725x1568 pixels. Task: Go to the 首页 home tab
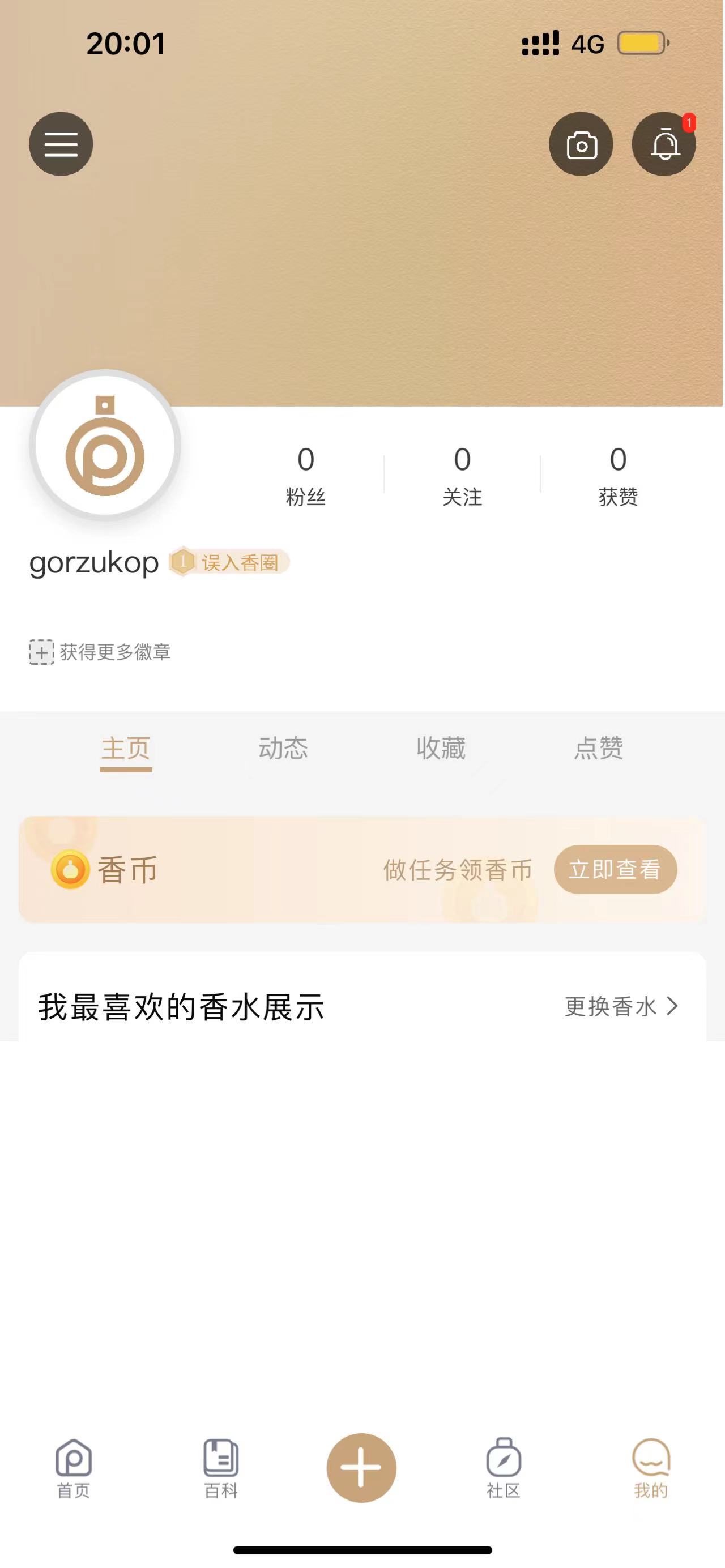tap(74, 1468)
